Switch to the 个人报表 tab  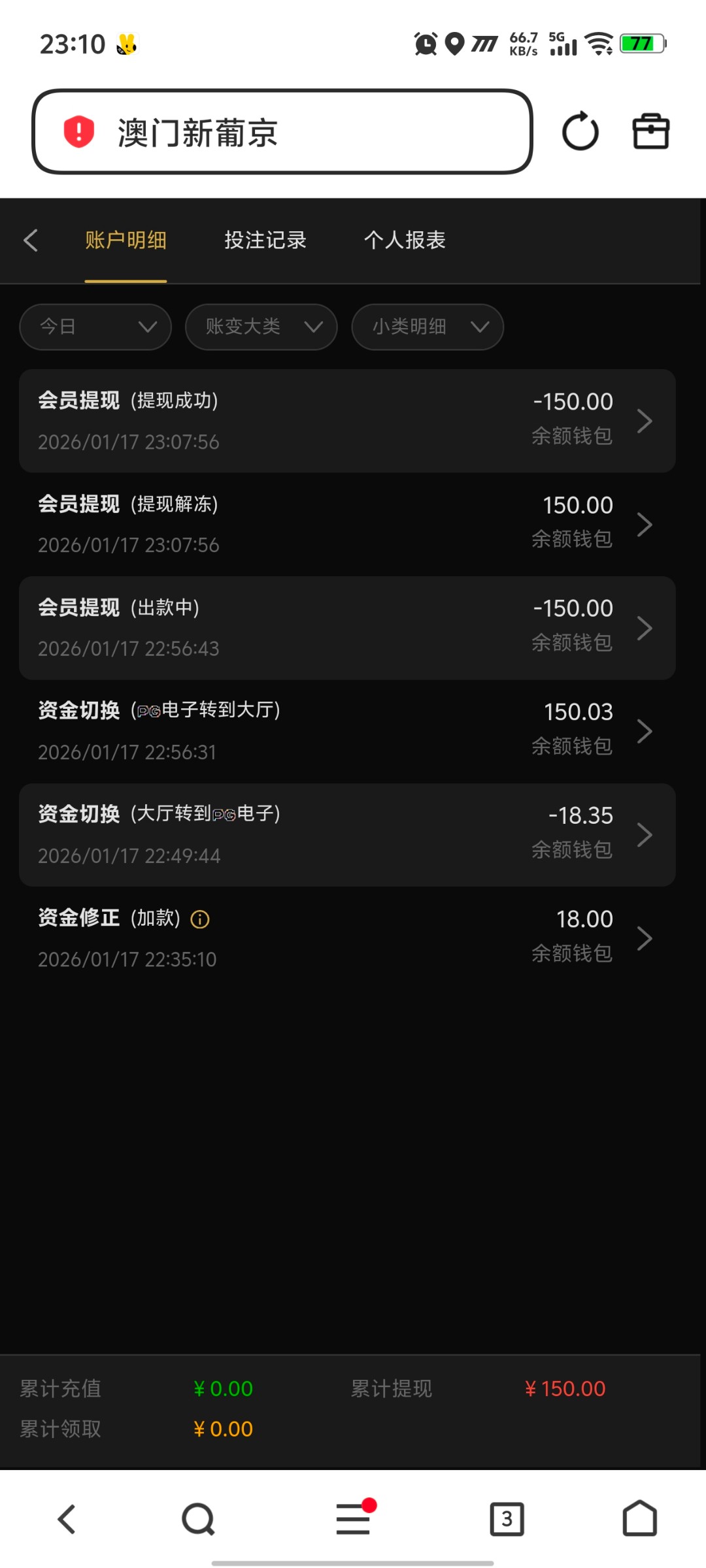[405, 240]
